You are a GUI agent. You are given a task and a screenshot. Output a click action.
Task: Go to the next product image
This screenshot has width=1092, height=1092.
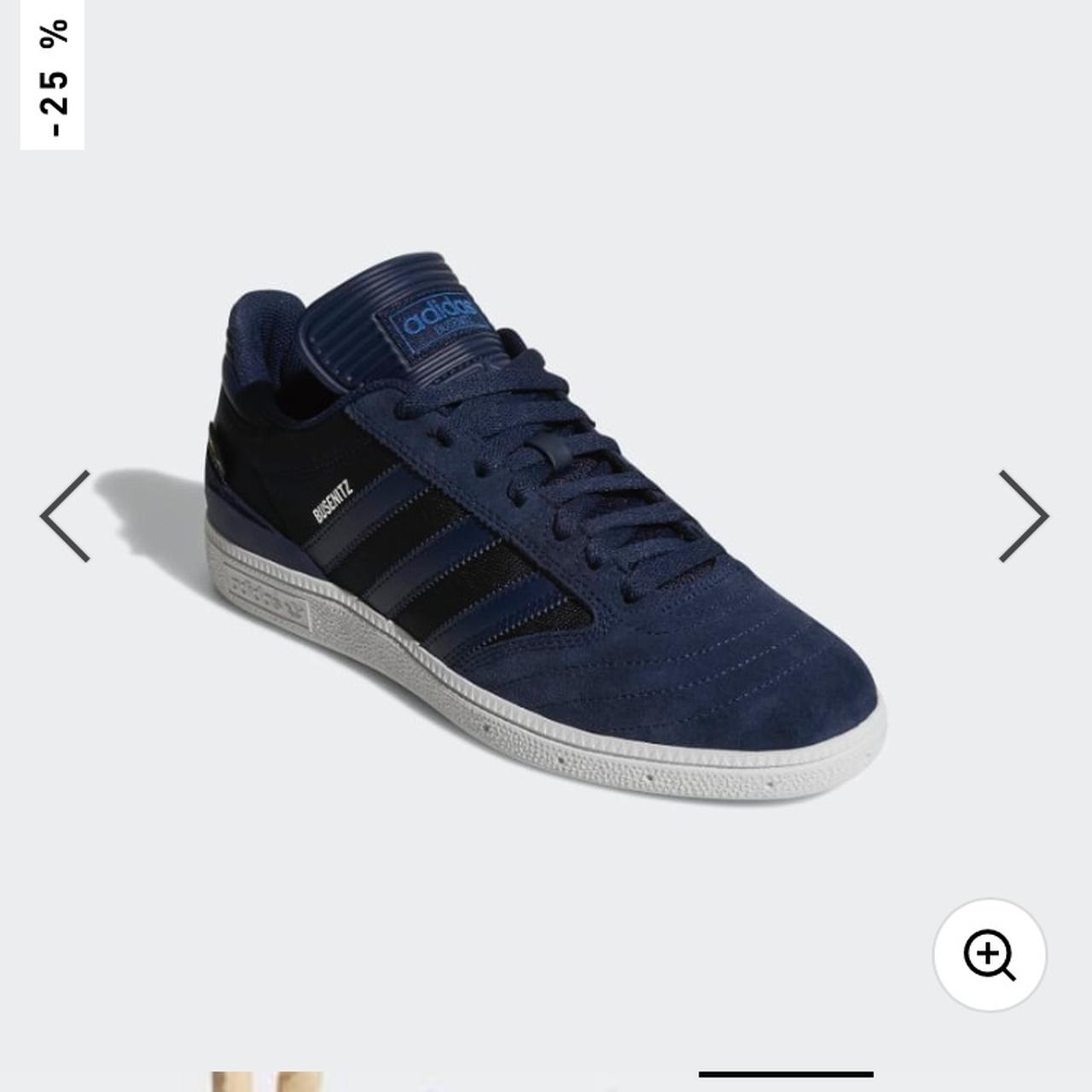(1023, 516)
